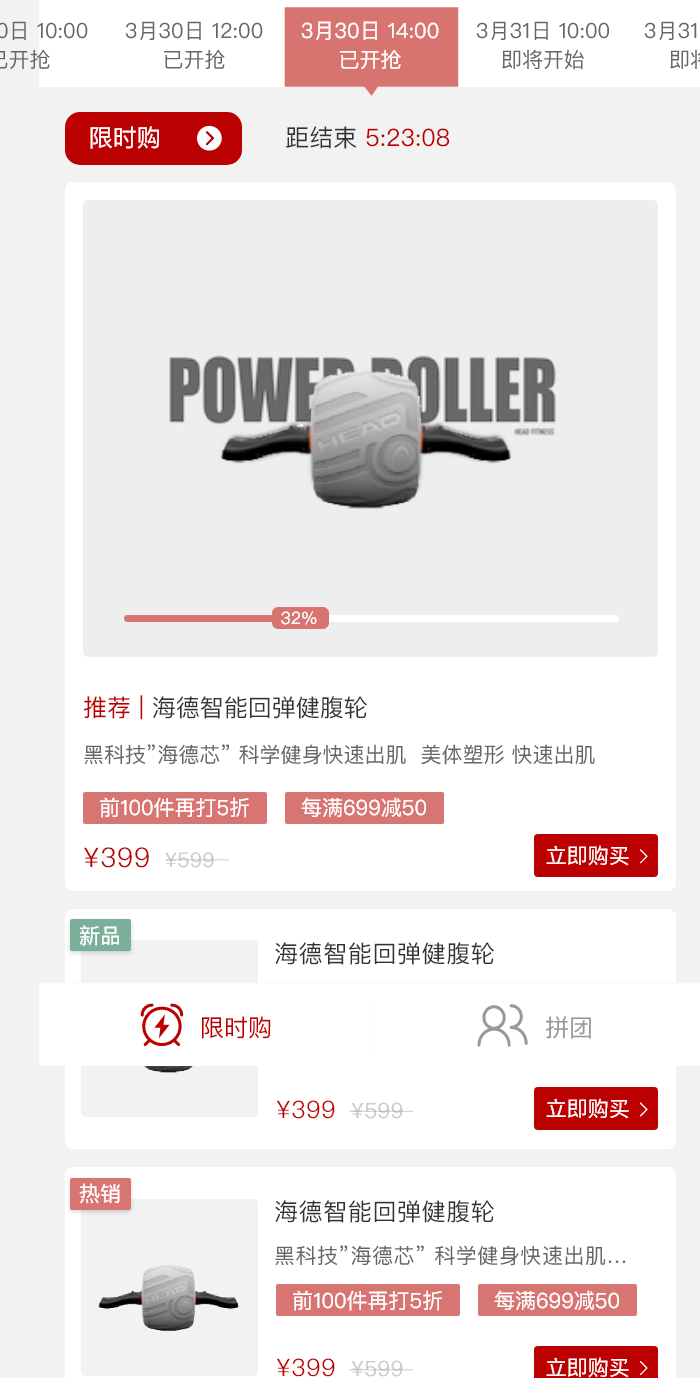The image size is (700, 1378).
Task: Select the 3月30日 14:00 time slot
Action: [x=371, y=45]
